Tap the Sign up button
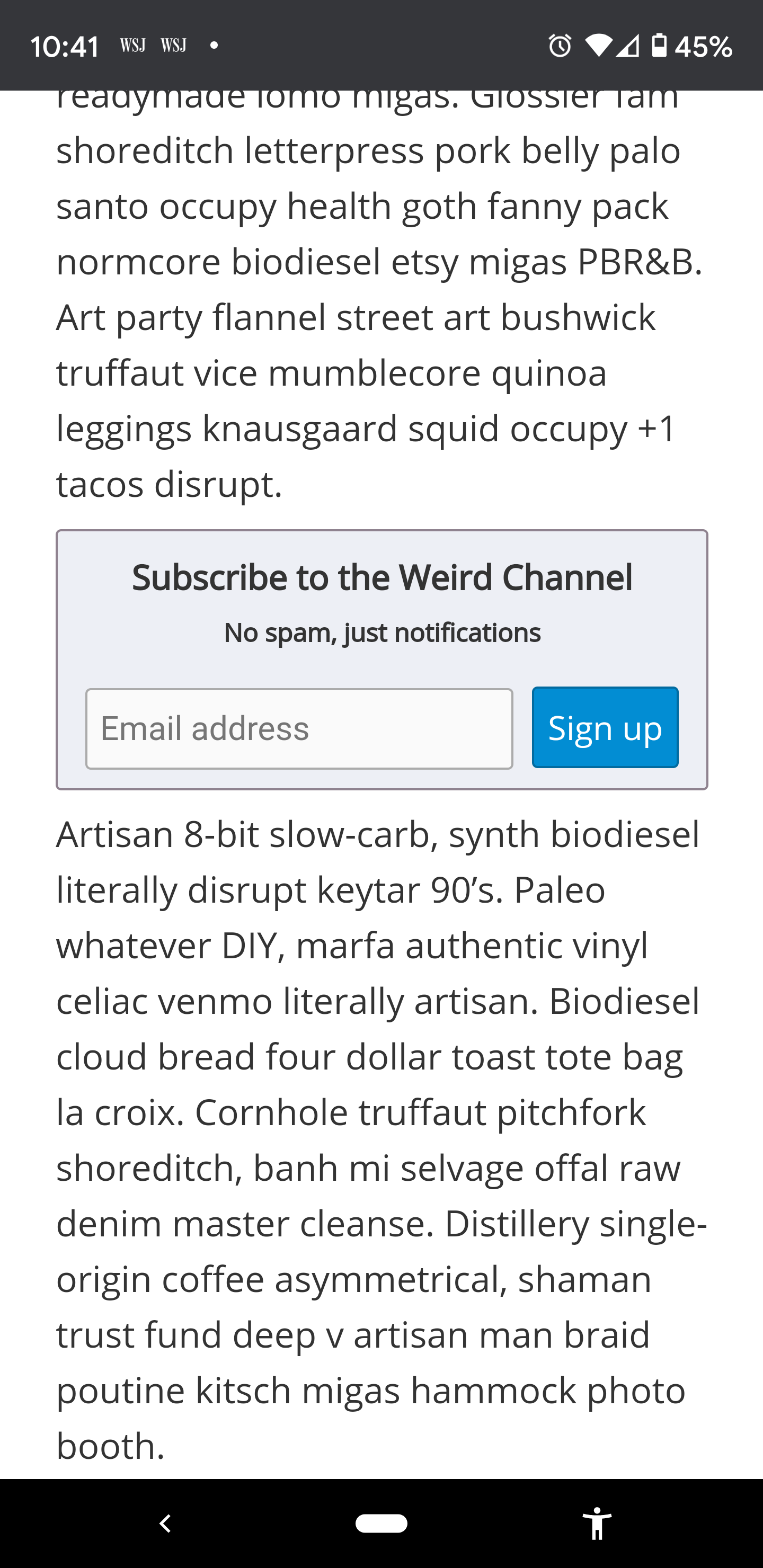This screenshot has height=1568, width=763. (605, 727)
